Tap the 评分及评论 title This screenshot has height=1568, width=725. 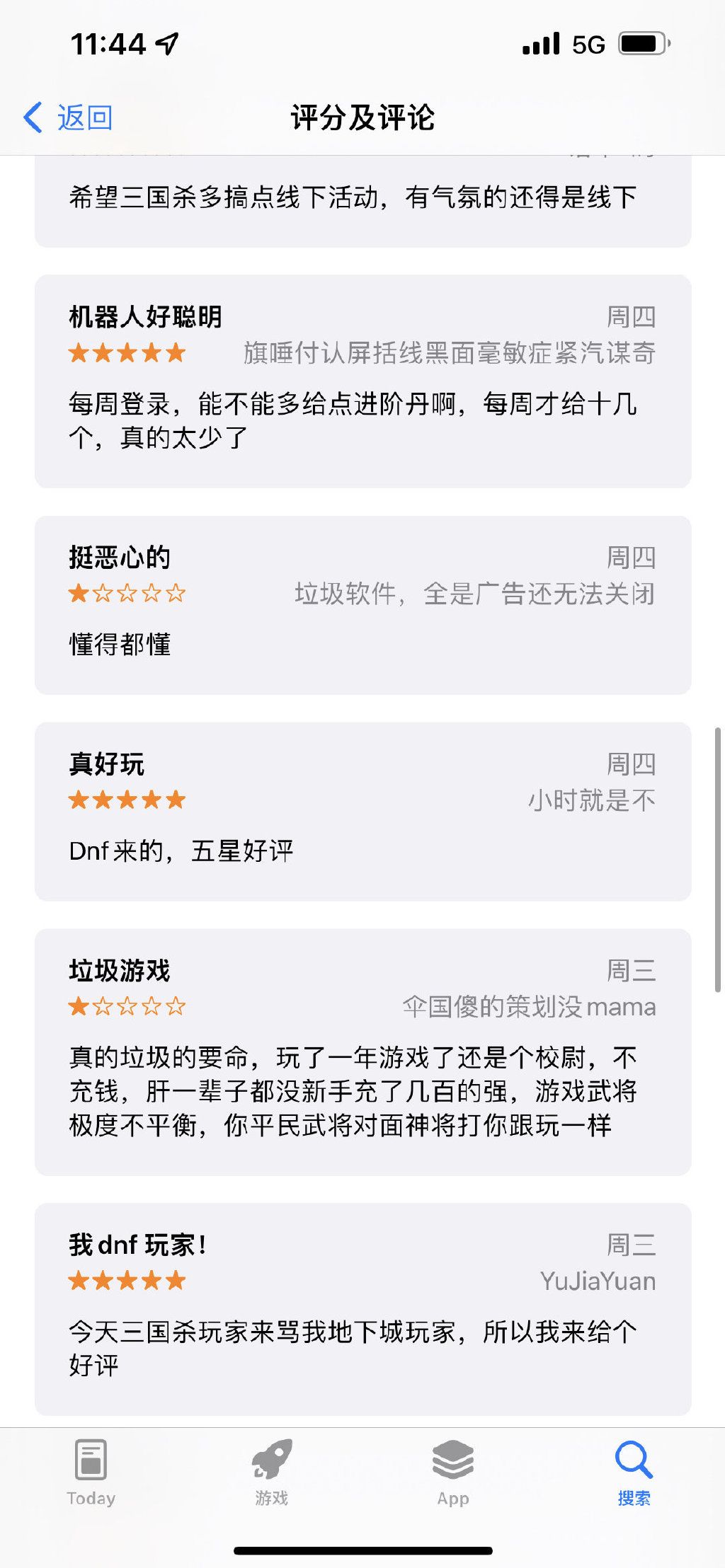coord(362,117)
